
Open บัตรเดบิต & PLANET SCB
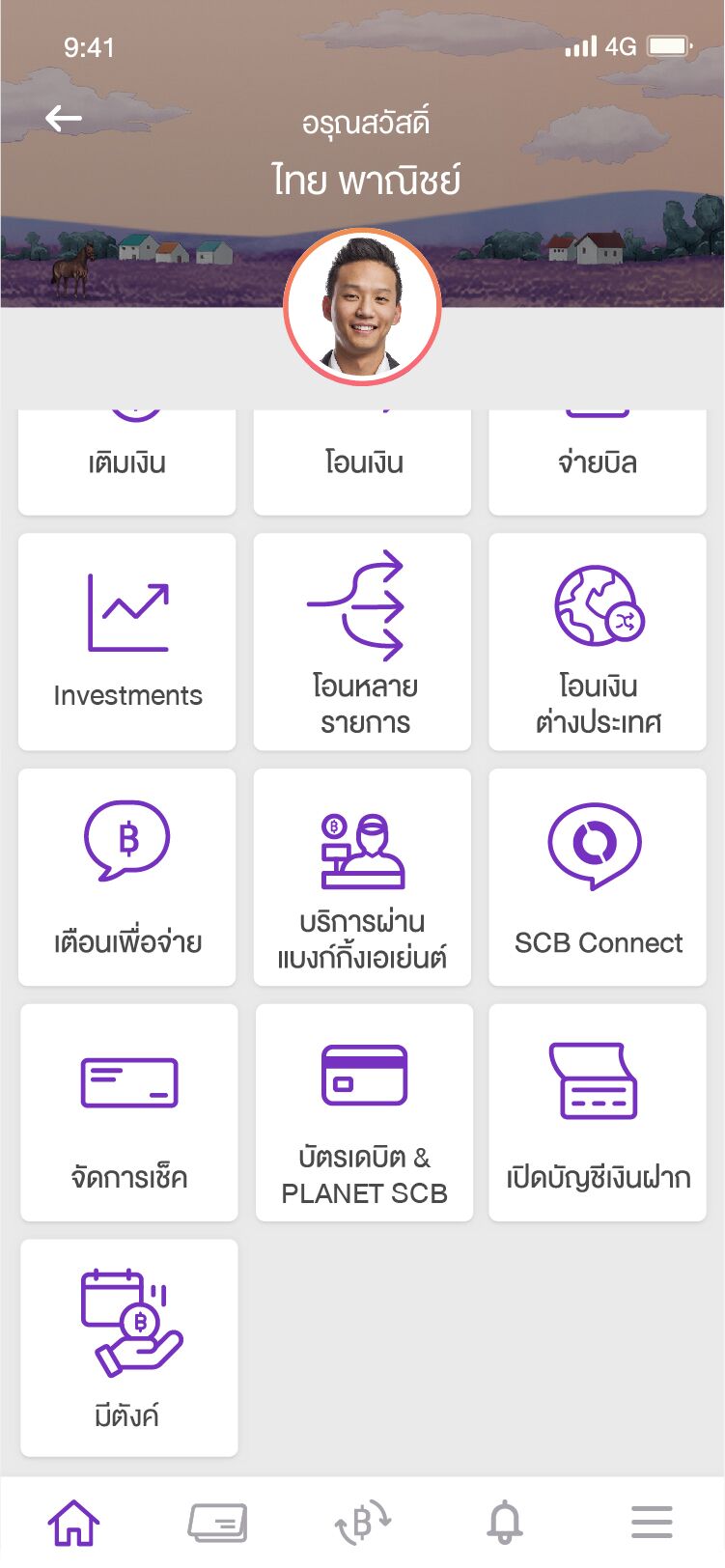tap(364, 1112)
